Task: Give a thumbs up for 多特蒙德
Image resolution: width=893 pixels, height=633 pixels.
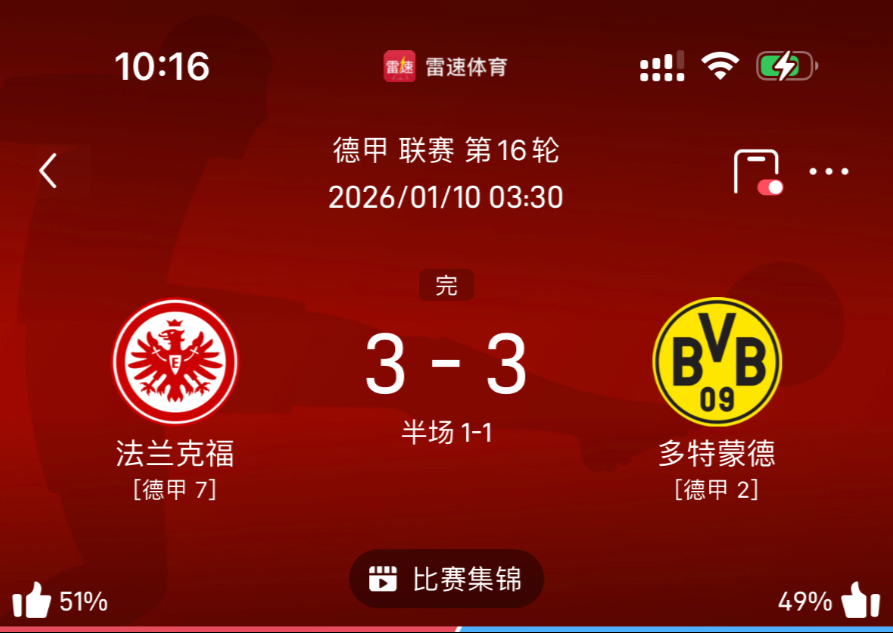Action: 860,601
